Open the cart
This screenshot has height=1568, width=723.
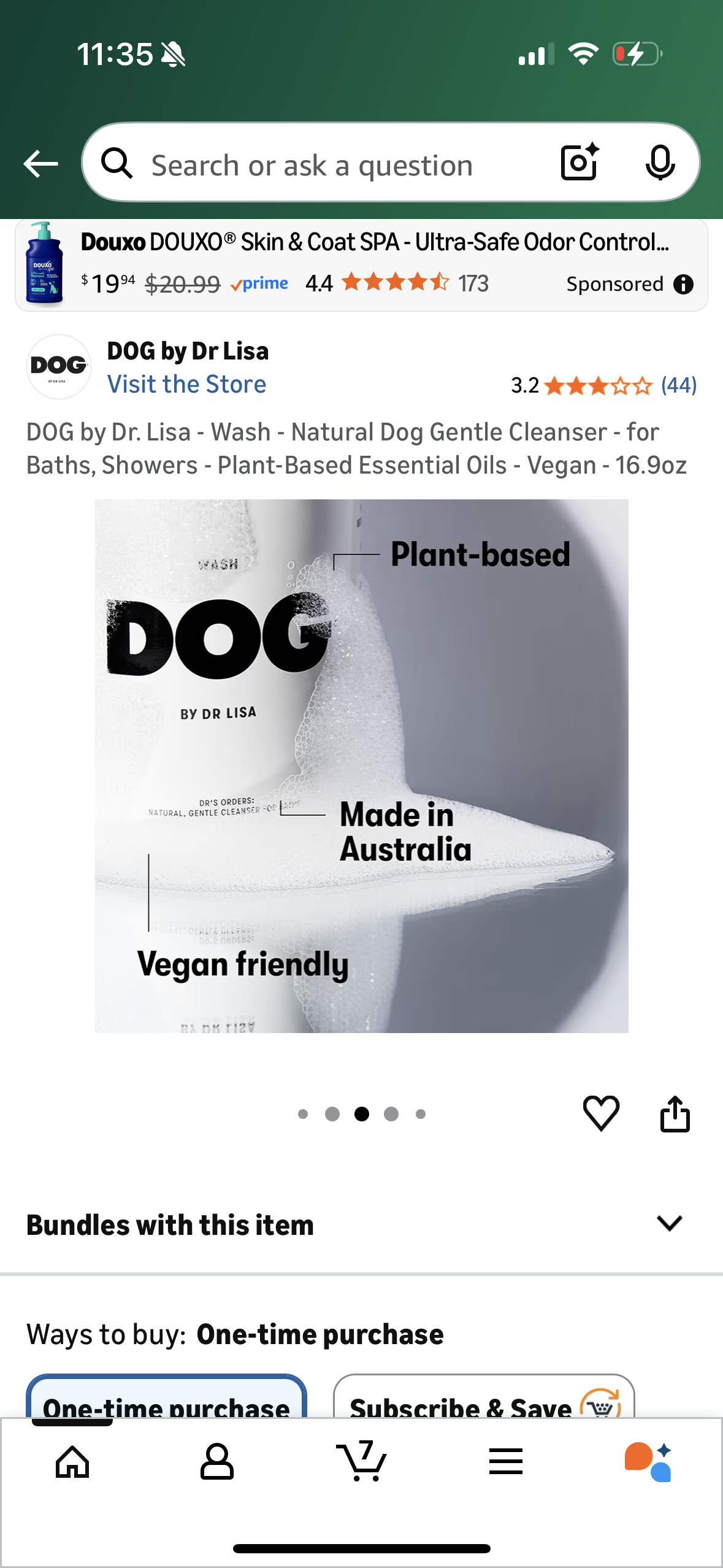[x=361, y=1462]
